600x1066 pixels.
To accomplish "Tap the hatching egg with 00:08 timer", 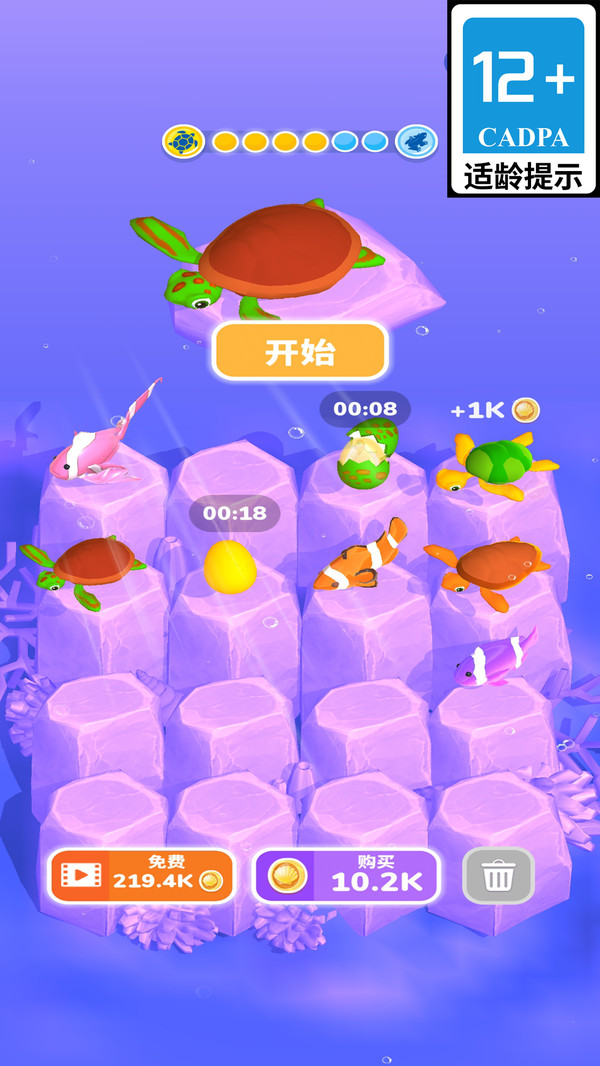I will pyautogui.click(x=367, y=454).
